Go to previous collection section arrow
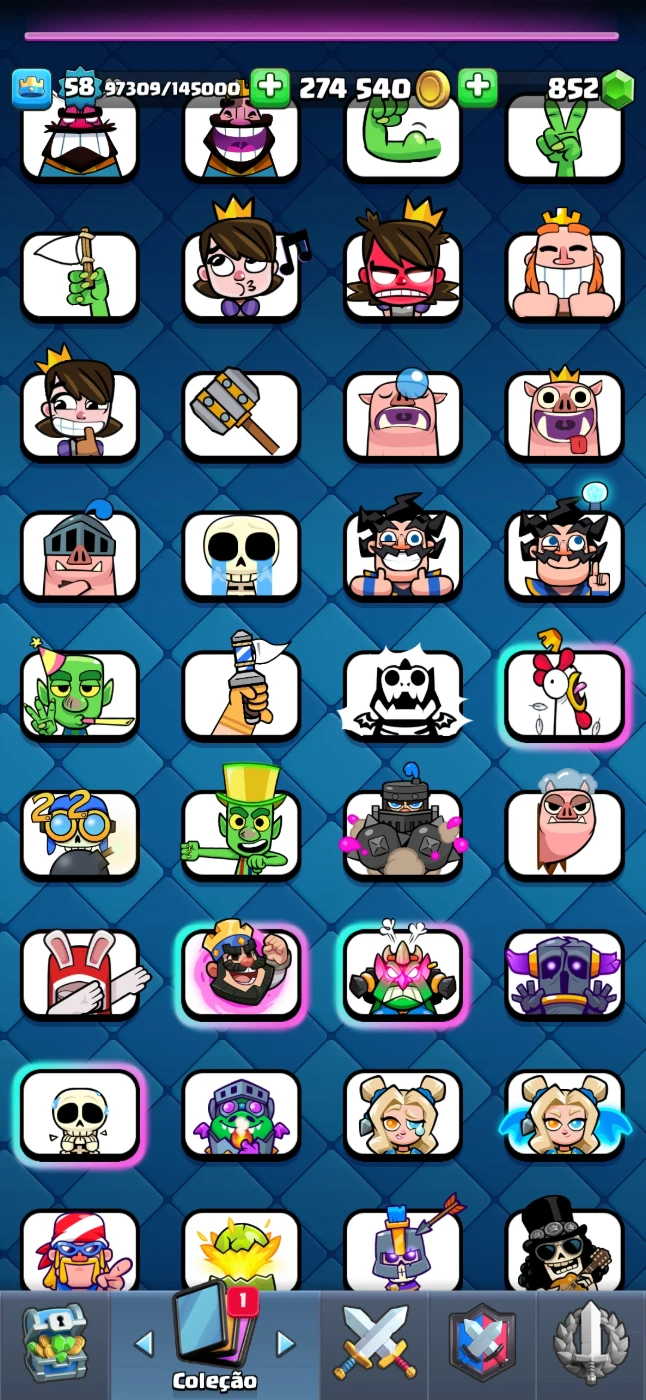This screenshot has width=646, height=1400. point(144,1343)
